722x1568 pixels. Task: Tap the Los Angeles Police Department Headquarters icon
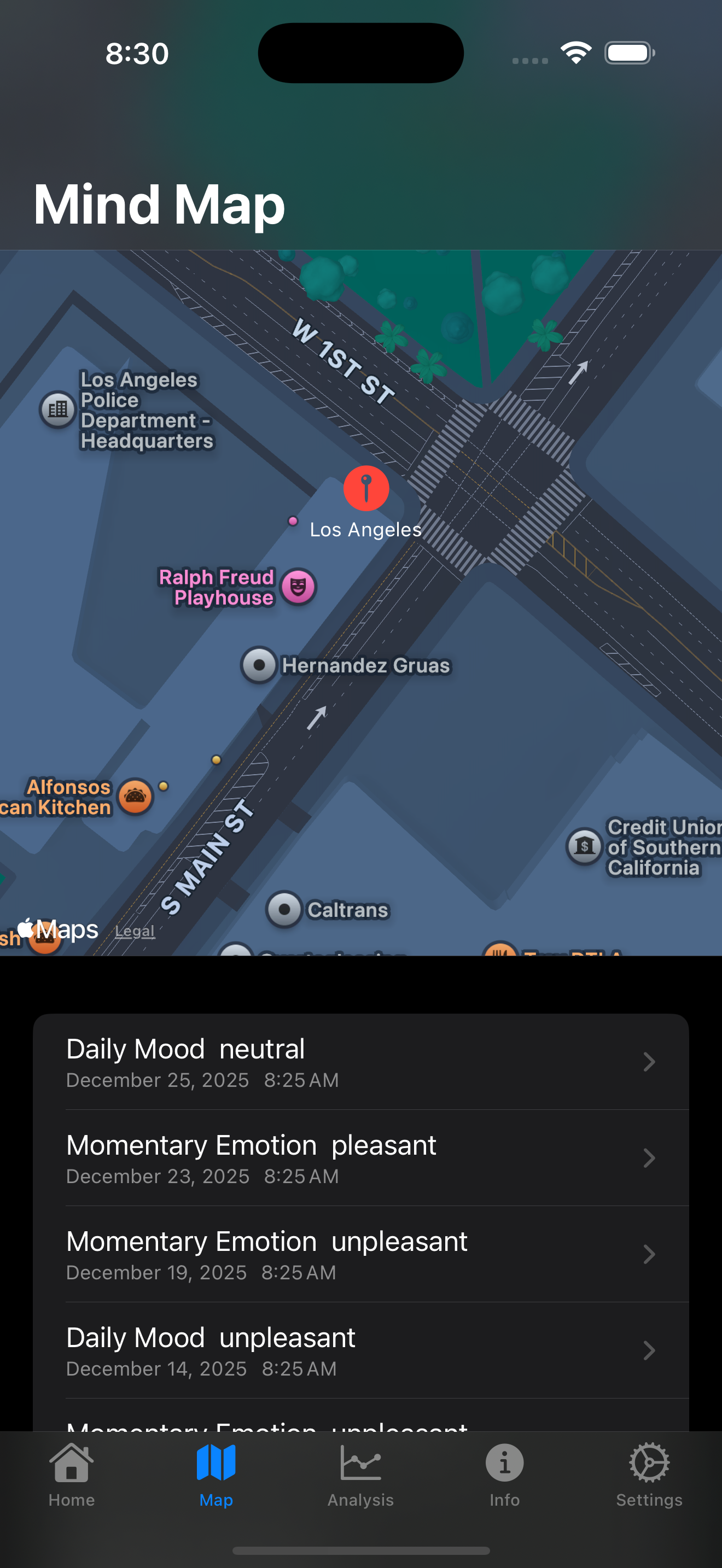57,409
